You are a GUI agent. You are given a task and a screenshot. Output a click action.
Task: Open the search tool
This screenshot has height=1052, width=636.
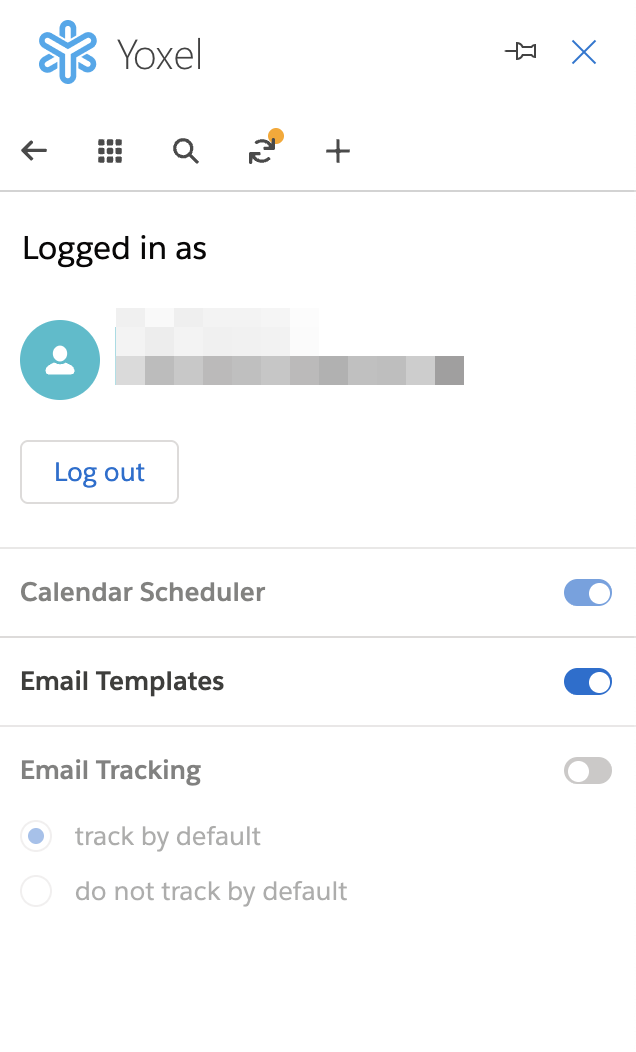pos(186,151)
